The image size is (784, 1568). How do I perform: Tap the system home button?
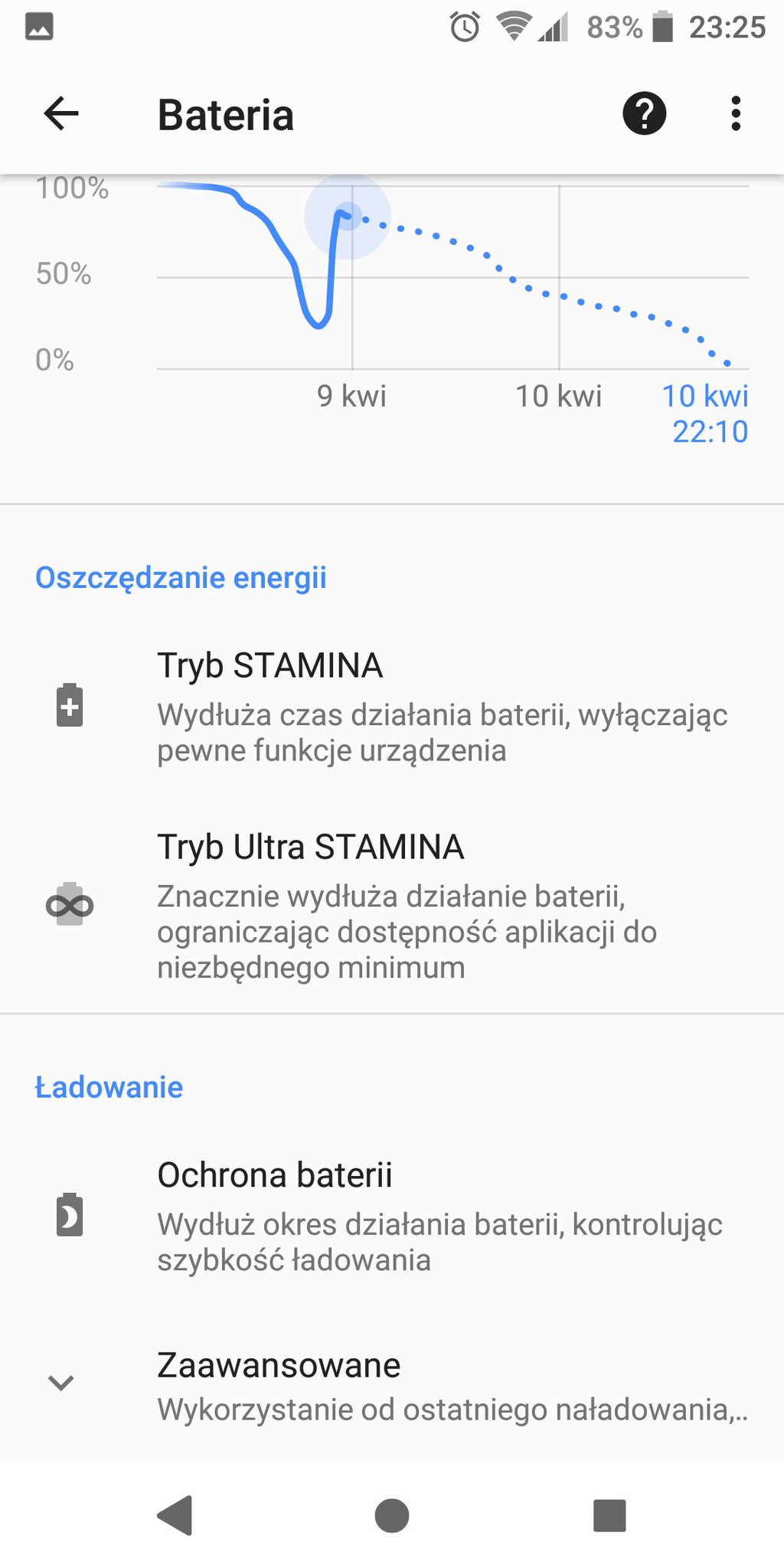coord(392,1515)
